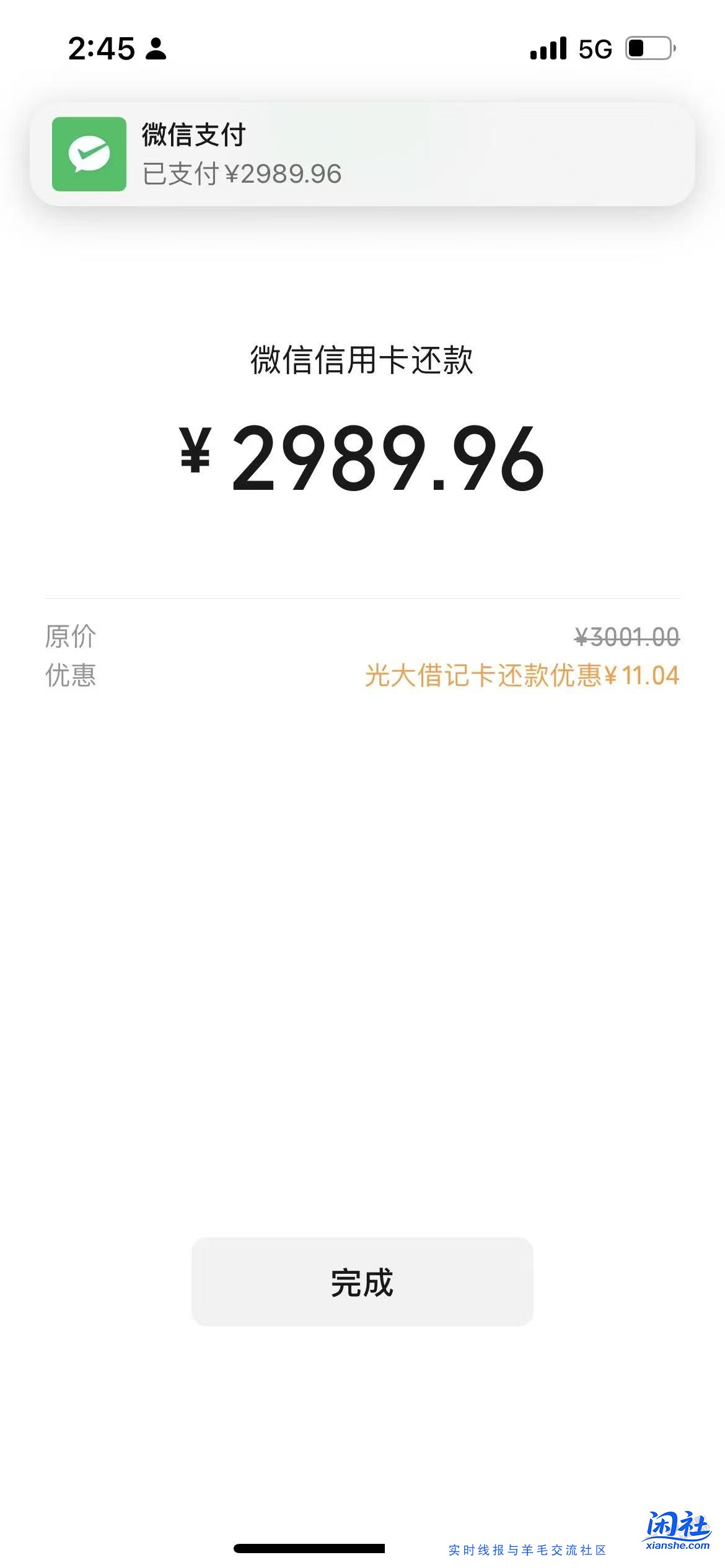Tap the profile silhouette icon in status bar
This screenshot has width=725, height=1568.
(x=157, y=49)
